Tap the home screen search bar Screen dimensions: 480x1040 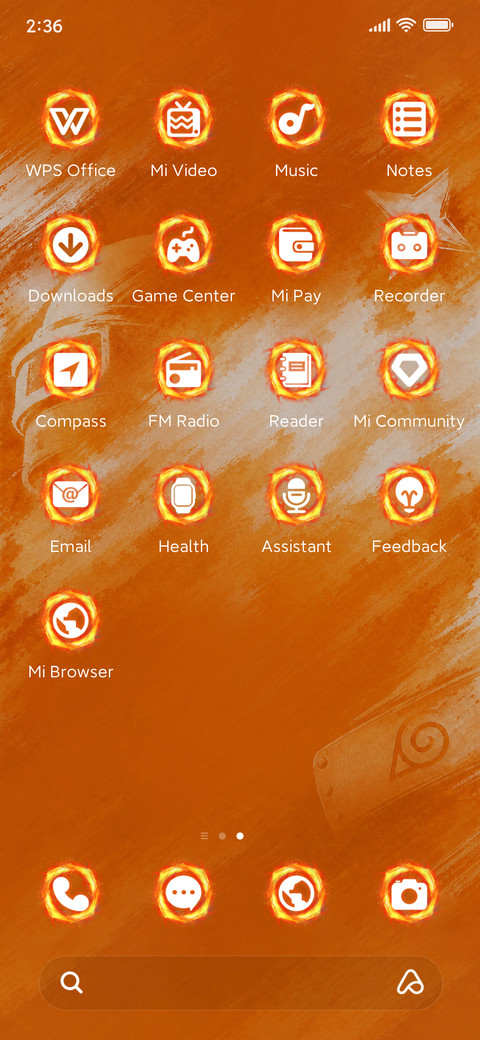(x=241, y=983)
